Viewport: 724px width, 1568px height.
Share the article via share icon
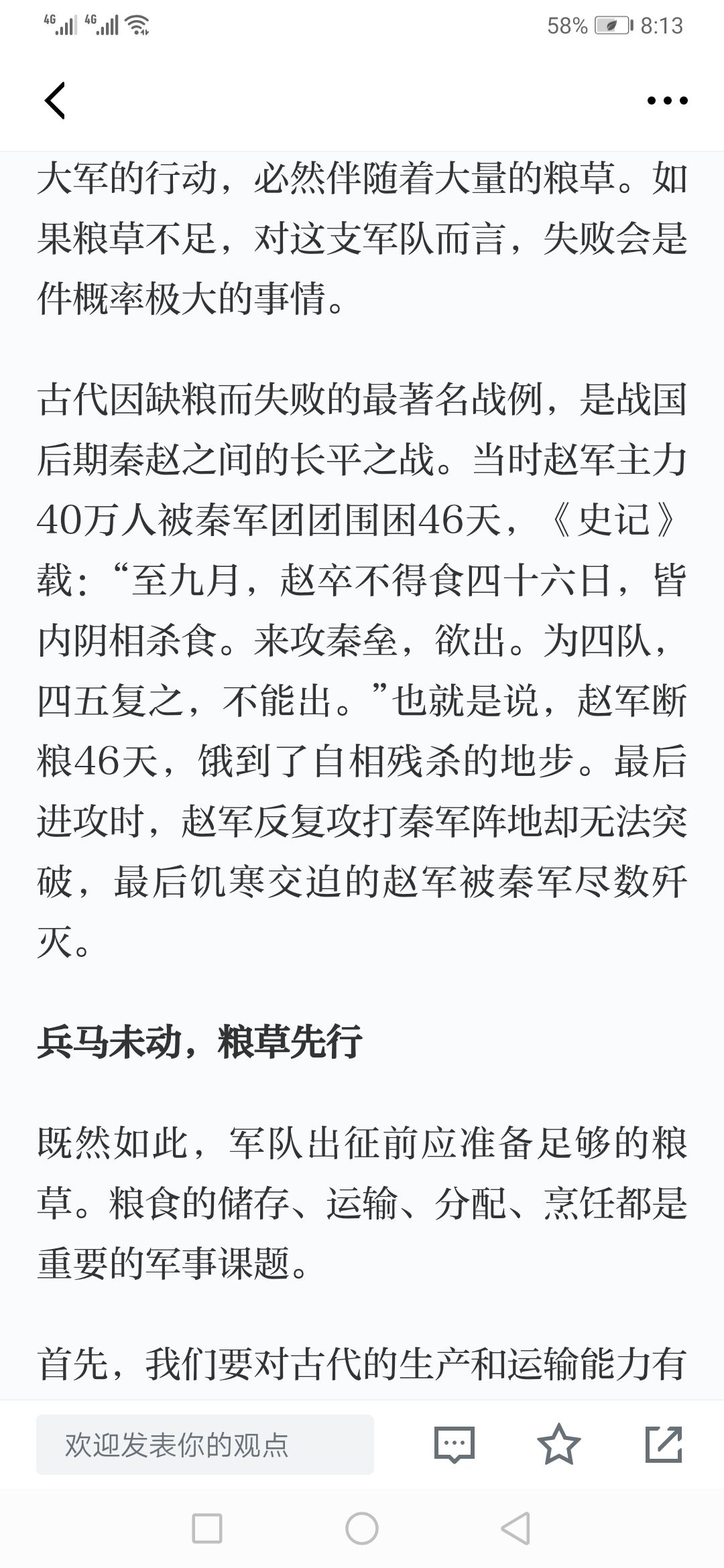[664, 1444]
